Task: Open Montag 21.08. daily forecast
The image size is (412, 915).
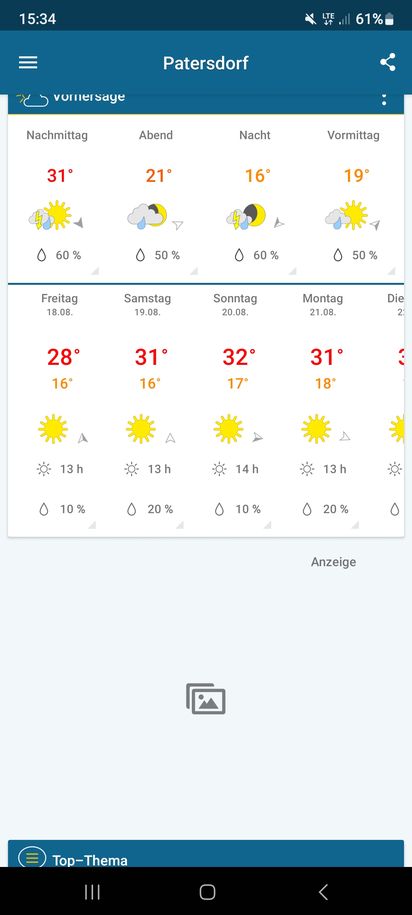Action: (323, 407)
